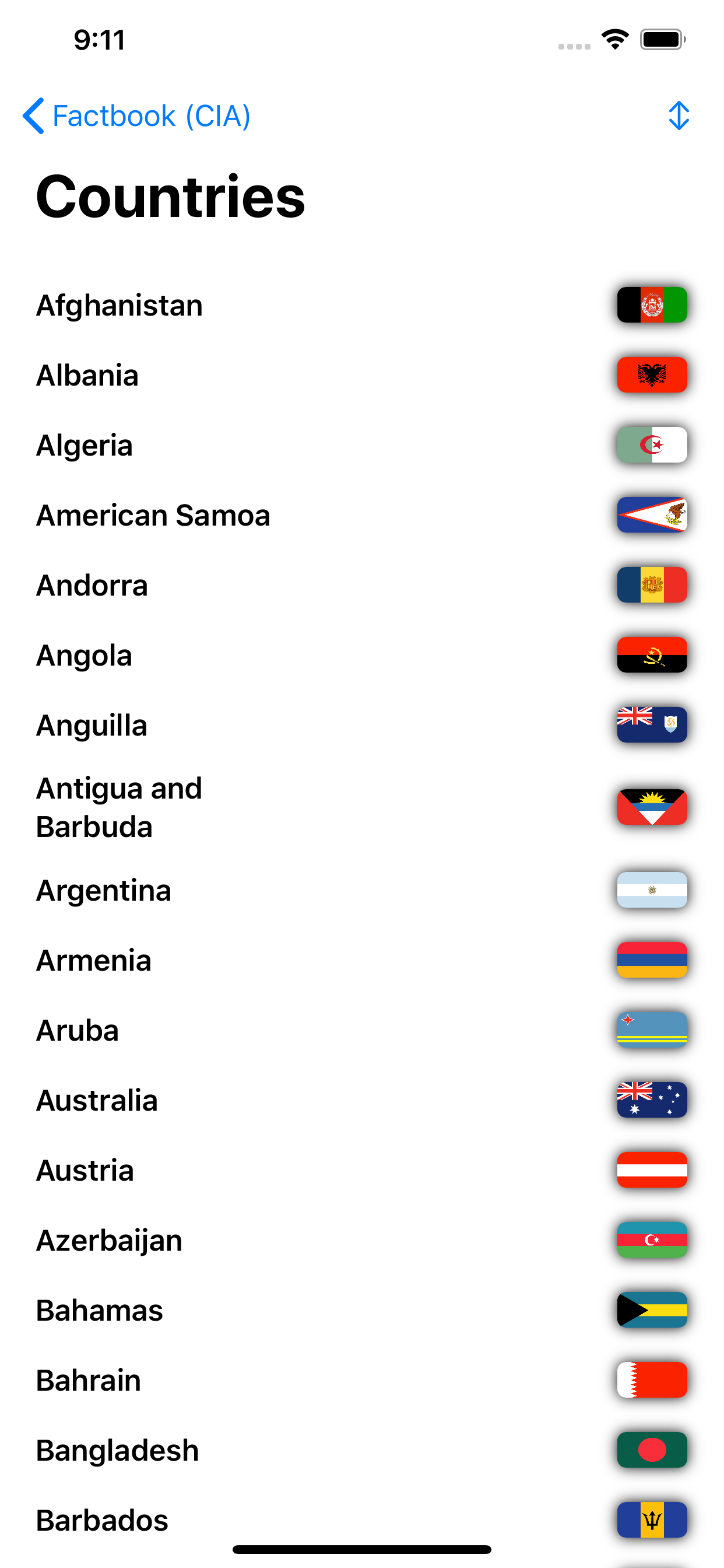724x1568 pixels.
Task: Open Andorra country page
Action: (92, 585)
